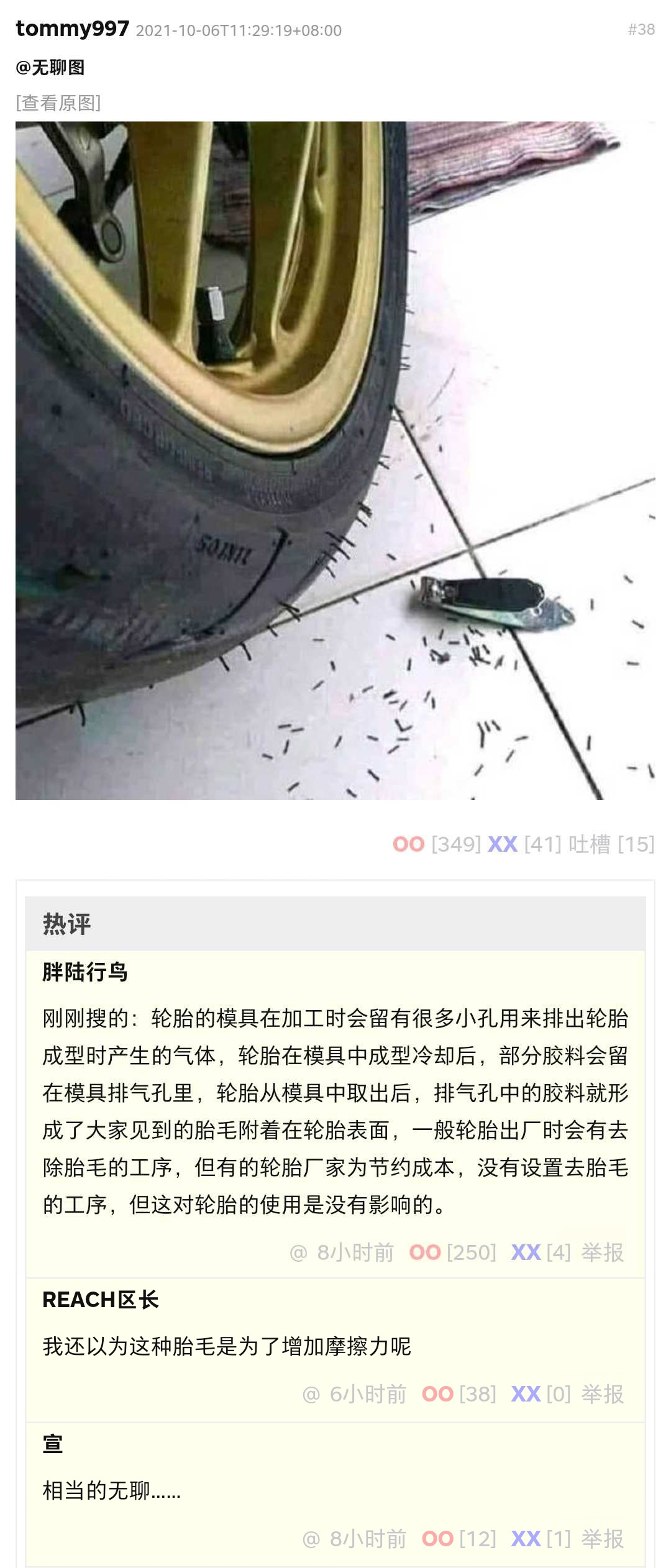Screen dimensions: 671x1568
Task: Report 宣's comment using 举报
Action: 603,1539
